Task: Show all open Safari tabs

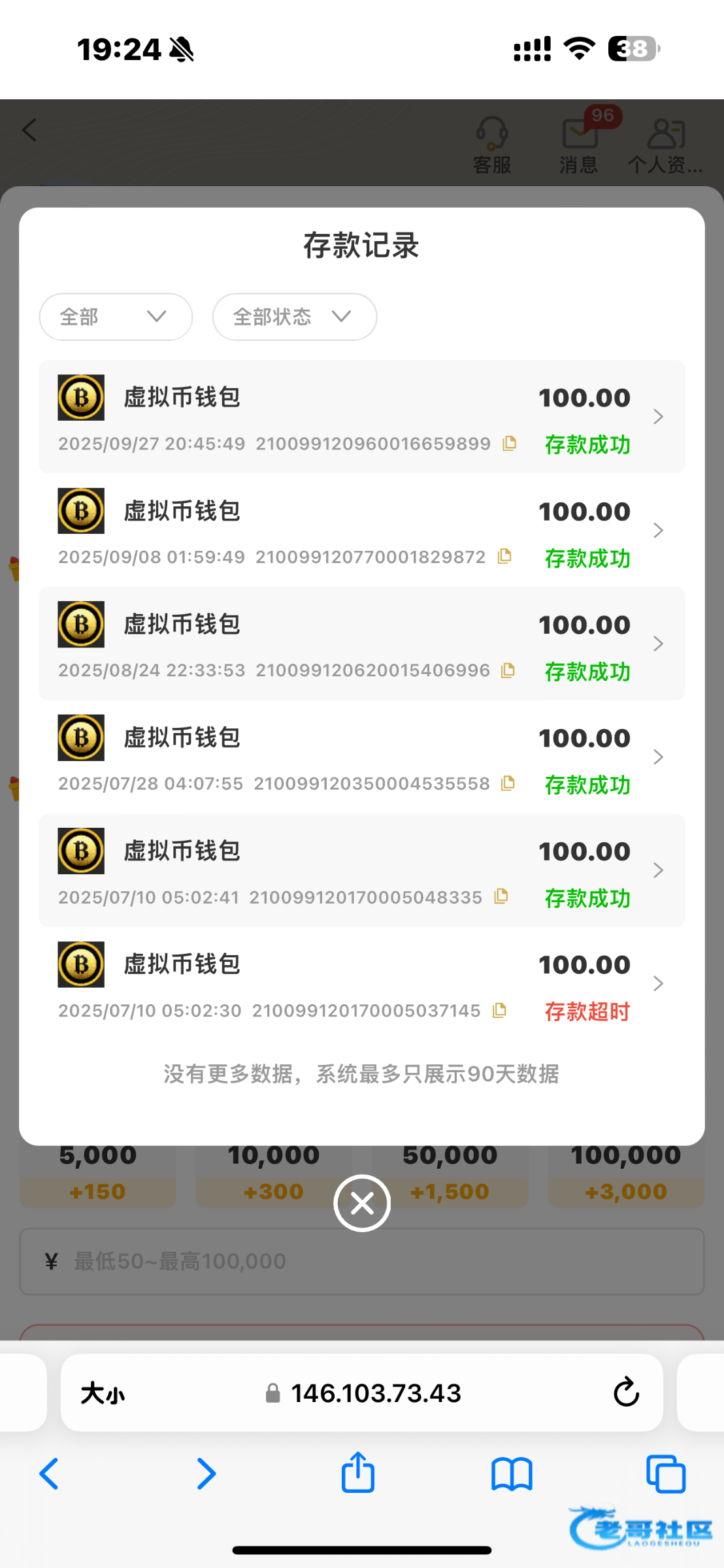Action: [666, 1474]
